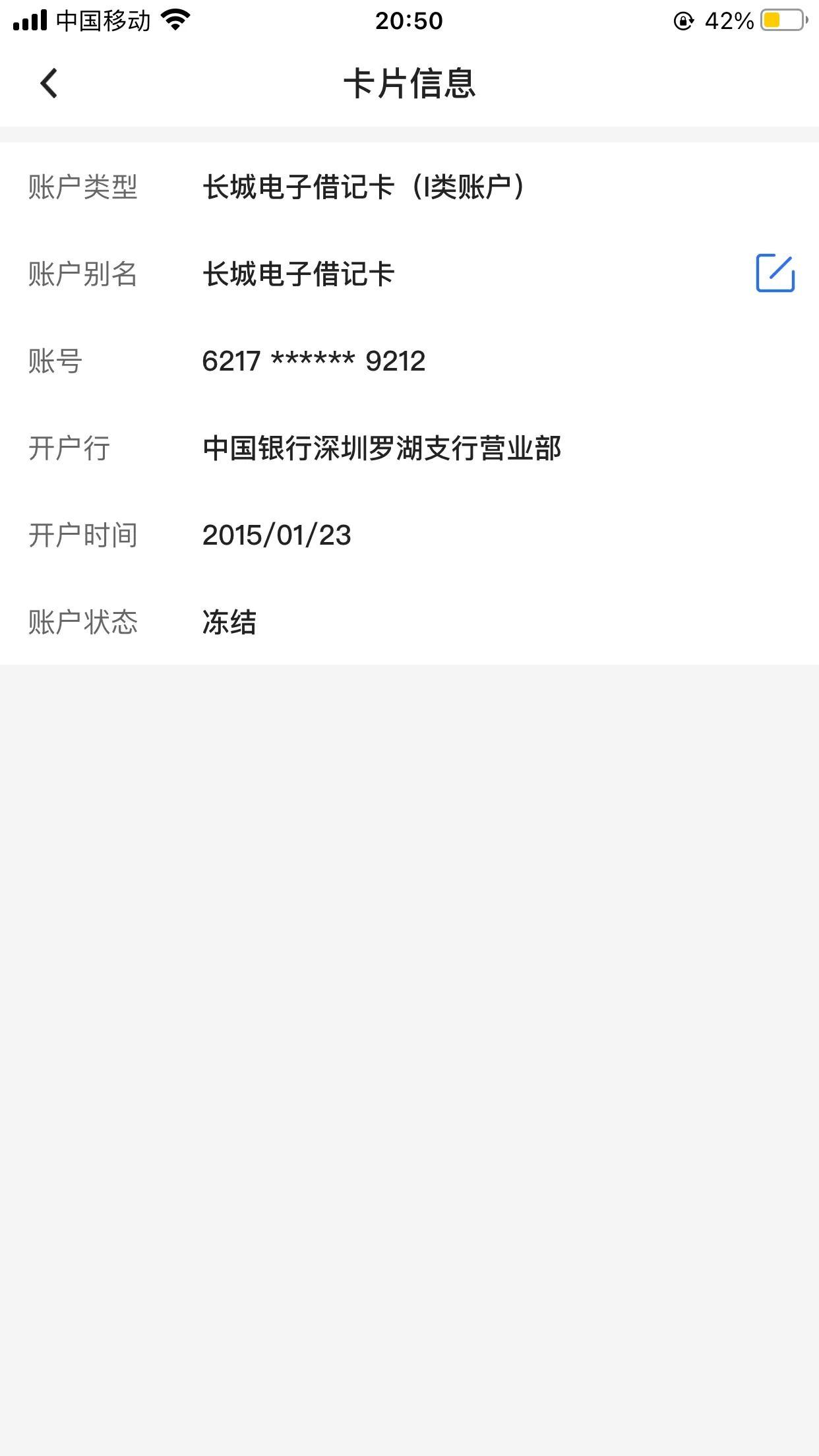Edit the account alias 长城电子借记卡

(x=775, y=273)
